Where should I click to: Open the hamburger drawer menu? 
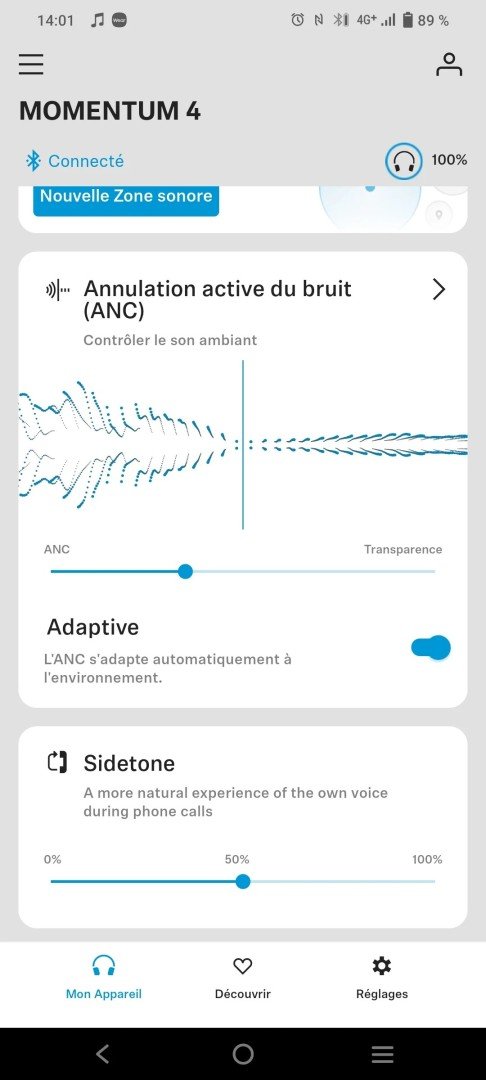point(31,64)
